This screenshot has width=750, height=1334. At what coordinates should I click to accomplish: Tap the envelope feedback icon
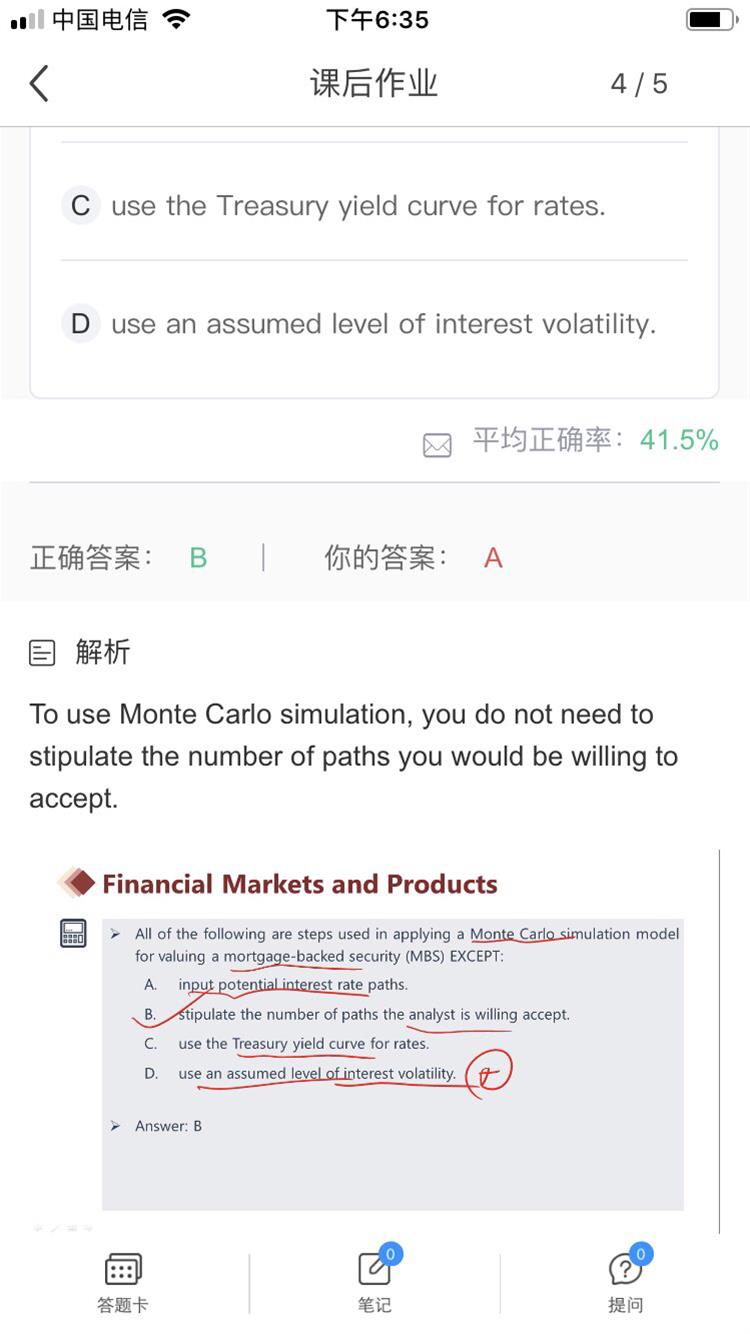point(437,445)
